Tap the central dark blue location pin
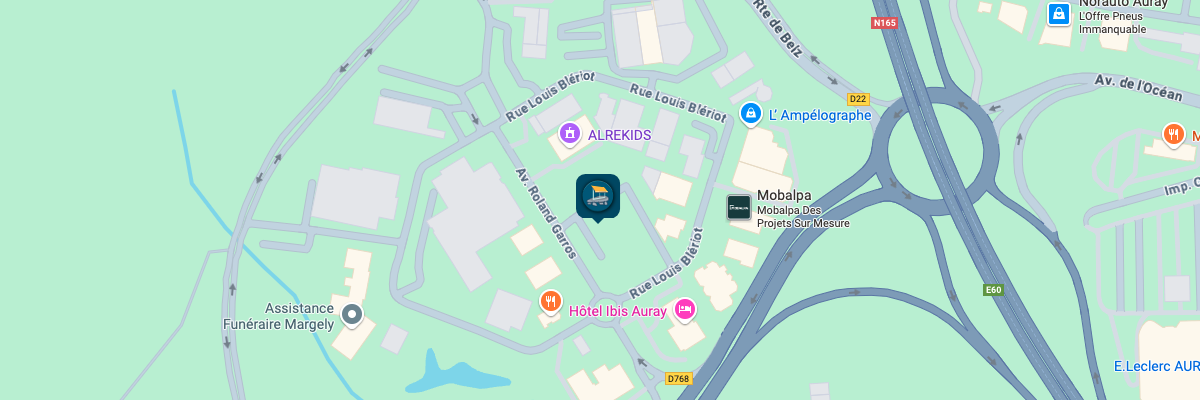The height and width of the screenshot is (400, 1200). (x=598, y=196)
